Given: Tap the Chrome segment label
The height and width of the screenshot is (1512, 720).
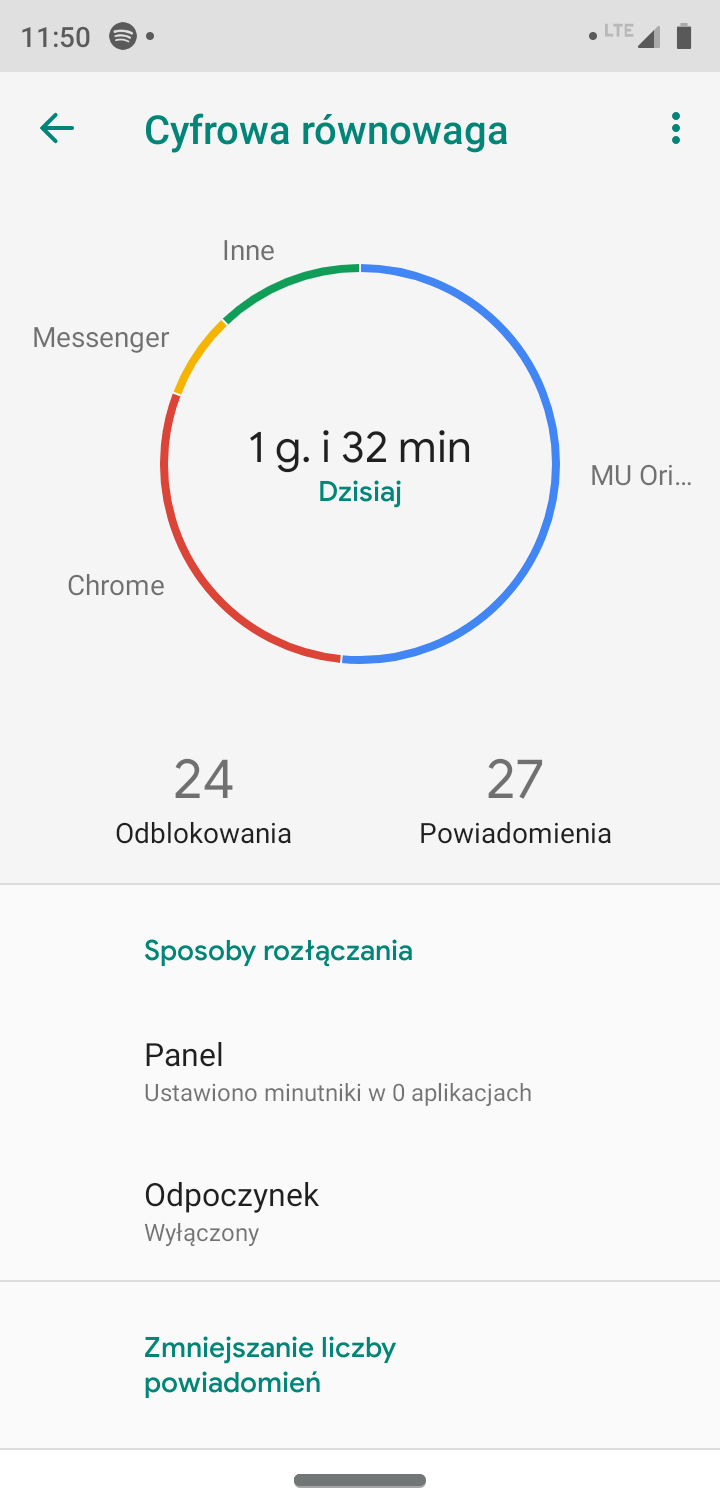Looking at the screenshot, I should click(116, 585).
